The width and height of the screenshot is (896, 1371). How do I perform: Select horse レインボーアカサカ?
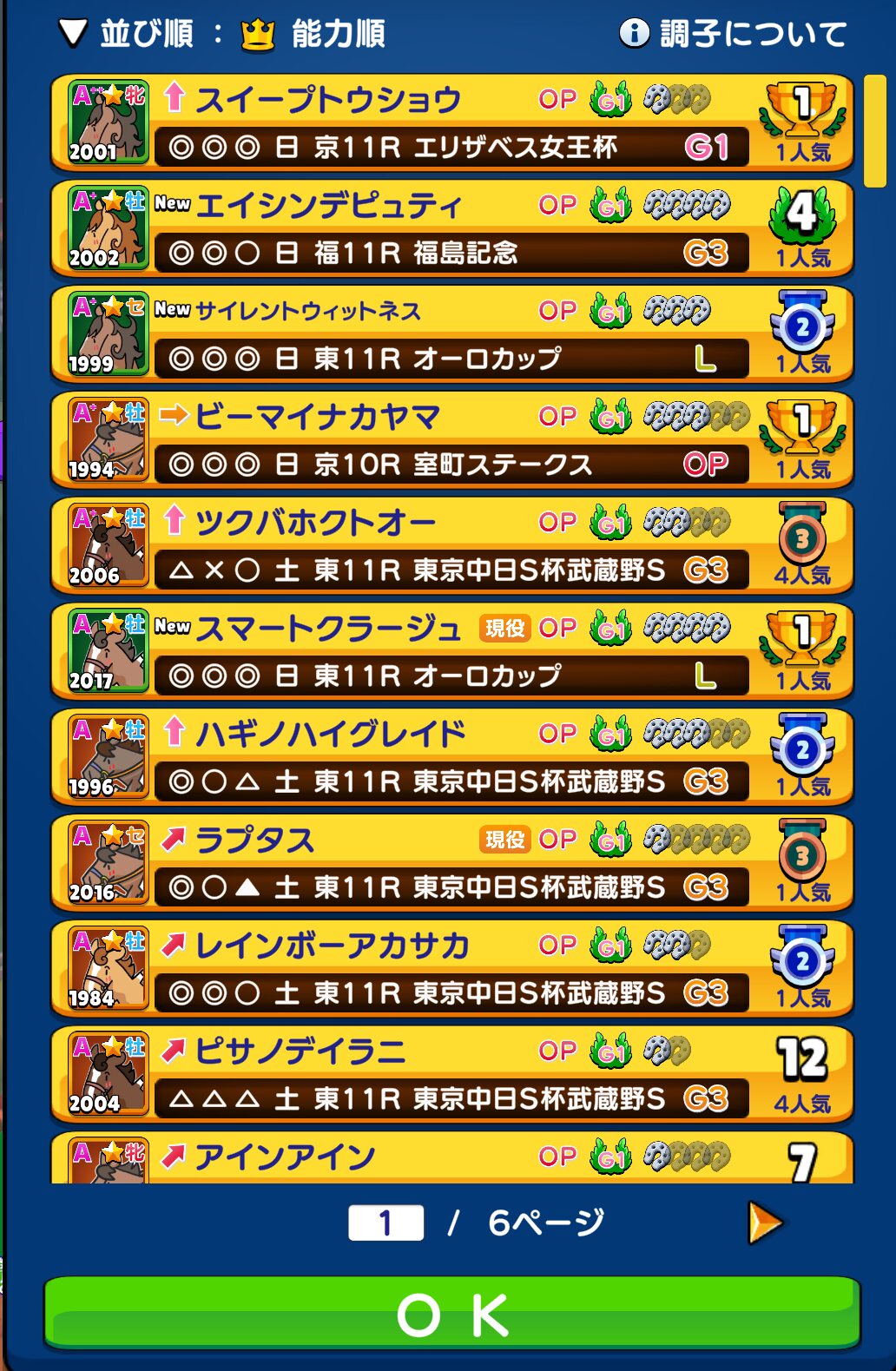451,969
